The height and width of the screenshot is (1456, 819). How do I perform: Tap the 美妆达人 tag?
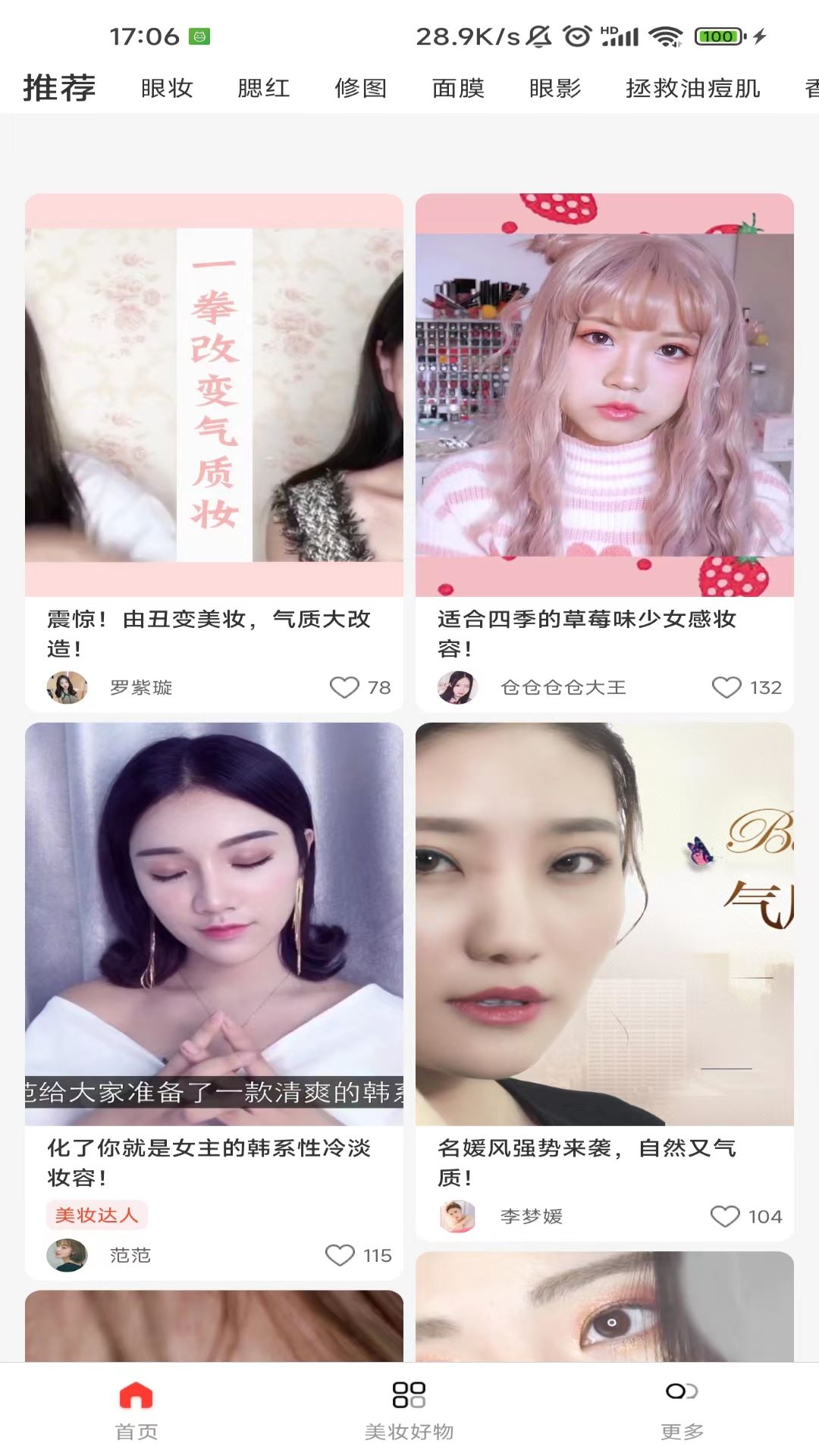coord(96,1215)
